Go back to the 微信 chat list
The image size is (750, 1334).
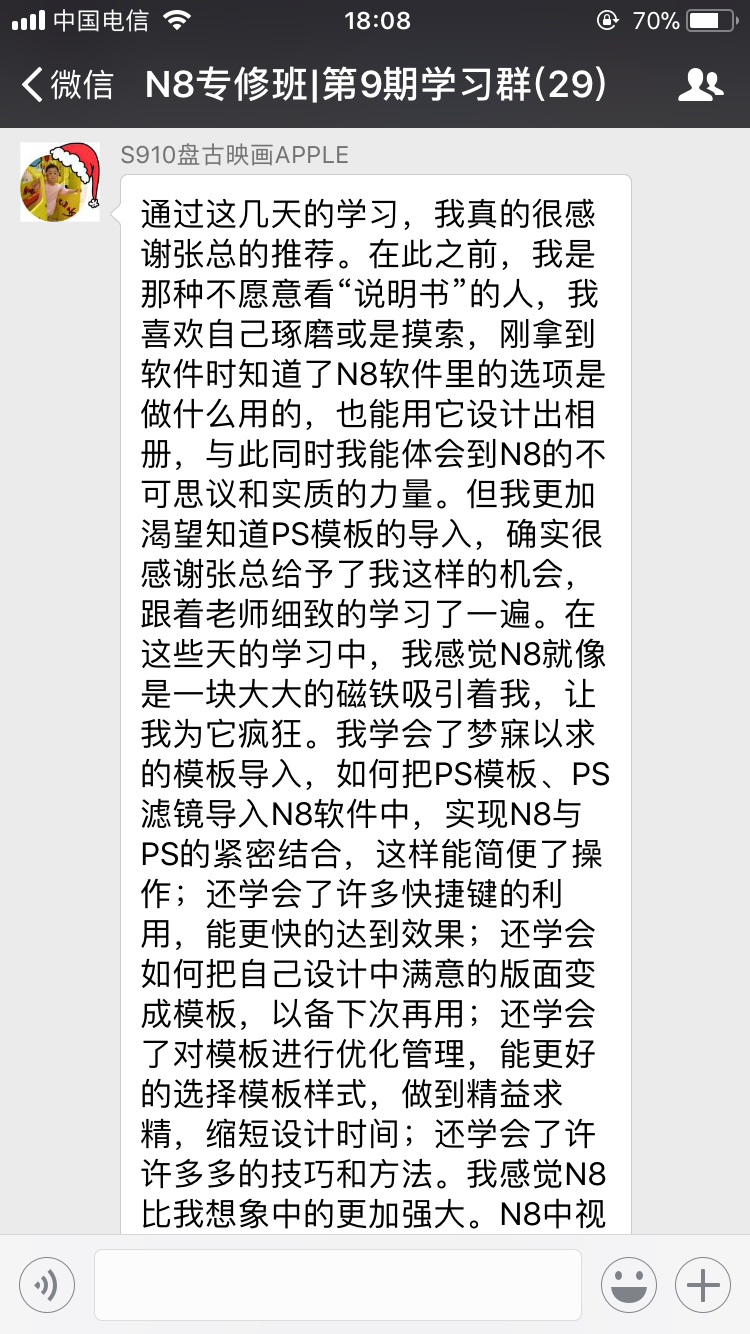[66, 85]
